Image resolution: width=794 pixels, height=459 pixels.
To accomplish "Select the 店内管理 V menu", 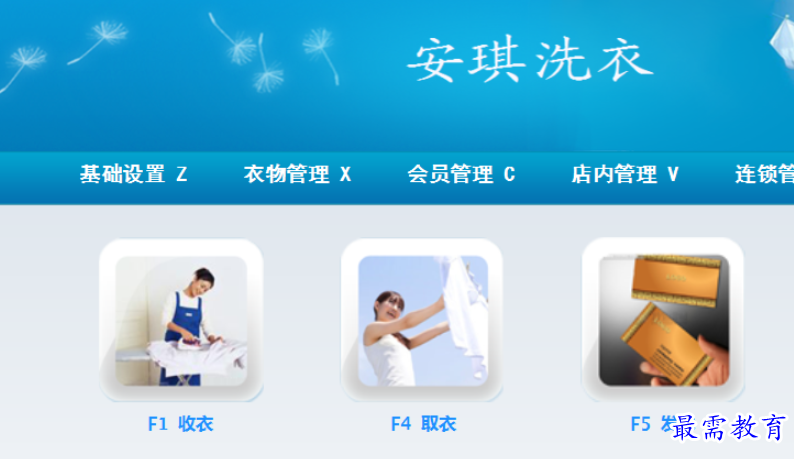I will pyautogui.click(x=625, y=175).
